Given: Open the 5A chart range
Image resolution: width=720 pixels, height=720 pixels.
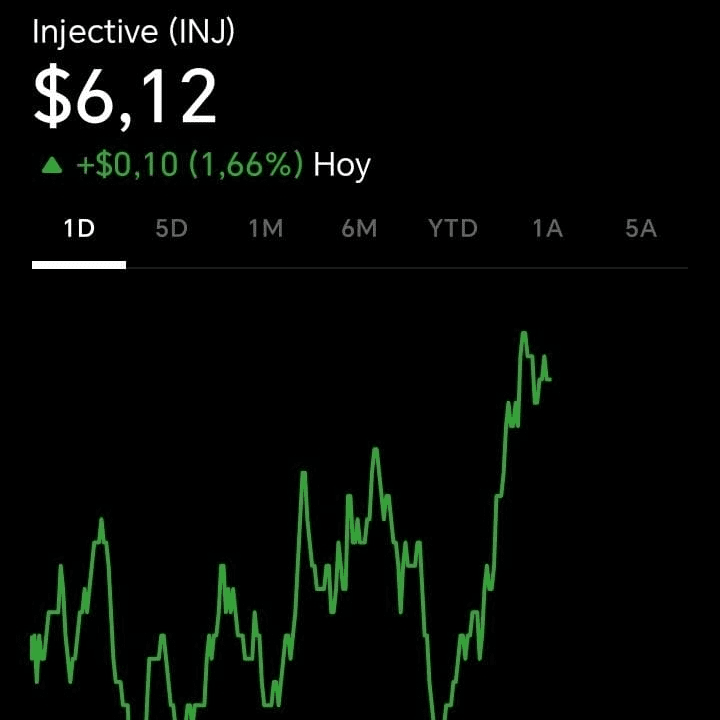Looking at the screenshot, I should pyautogui.click(x=641, y=229).
